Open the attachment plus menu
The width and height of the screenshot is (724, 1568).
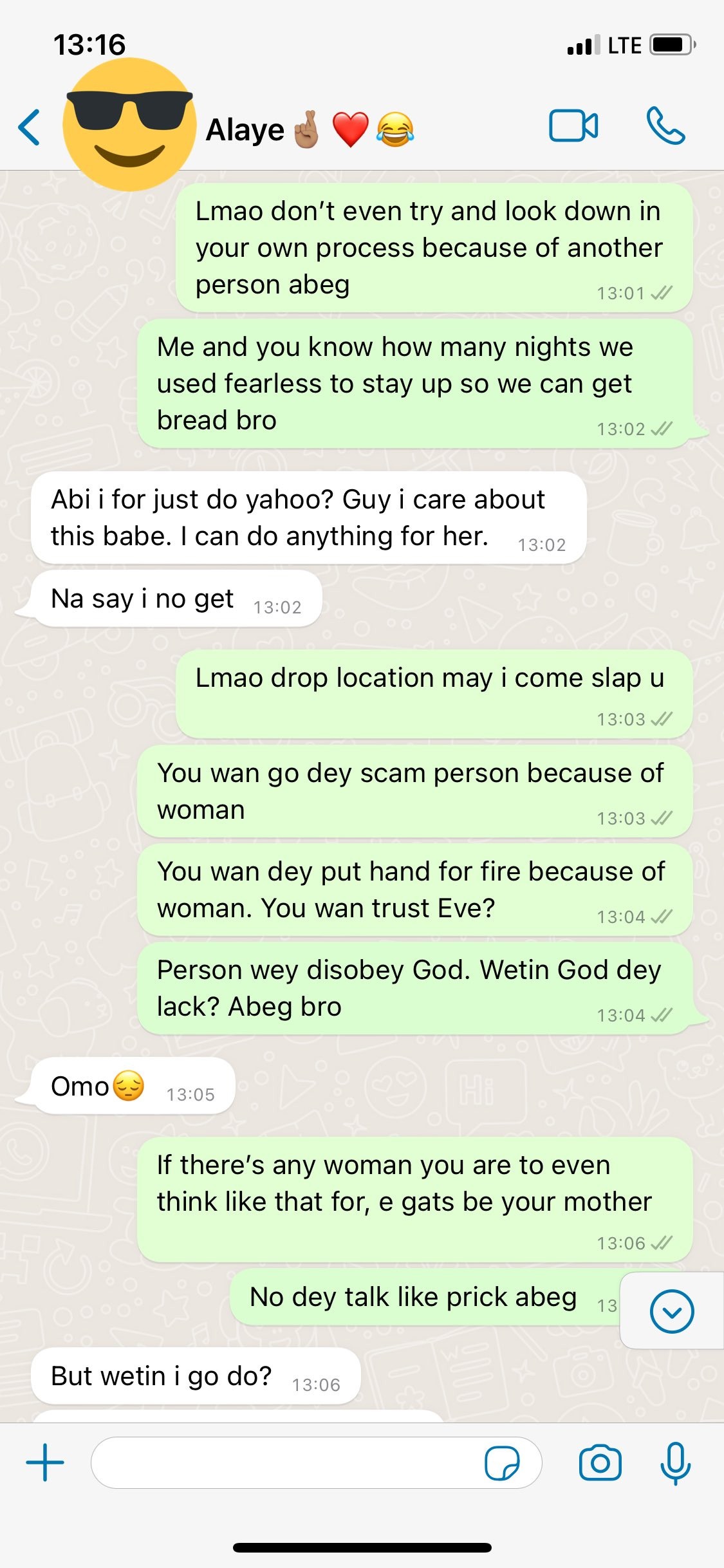pyautogui.click(x=45, y=1462)
